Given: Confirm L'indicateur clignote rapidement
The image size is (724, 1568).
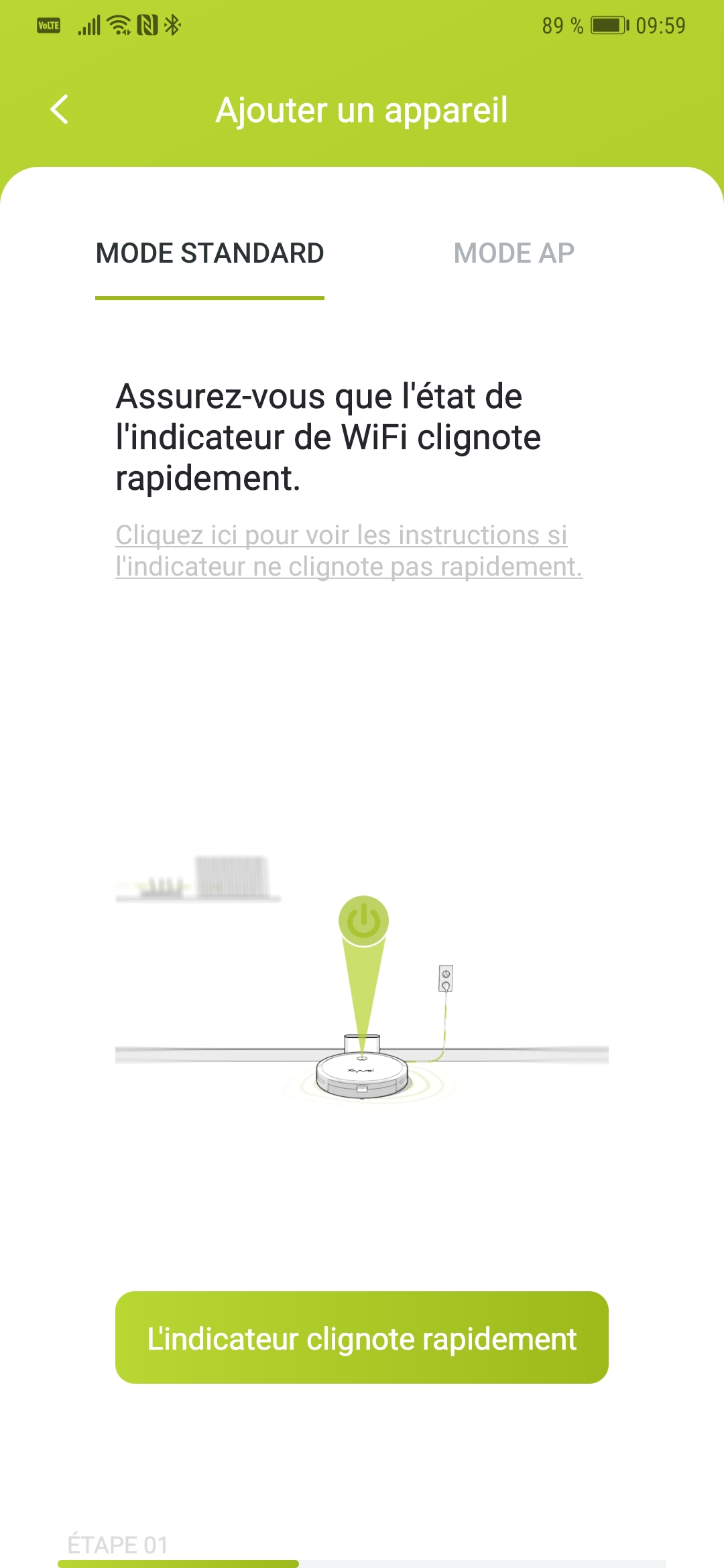Looking at the screenshot, I should [362, 1337].
